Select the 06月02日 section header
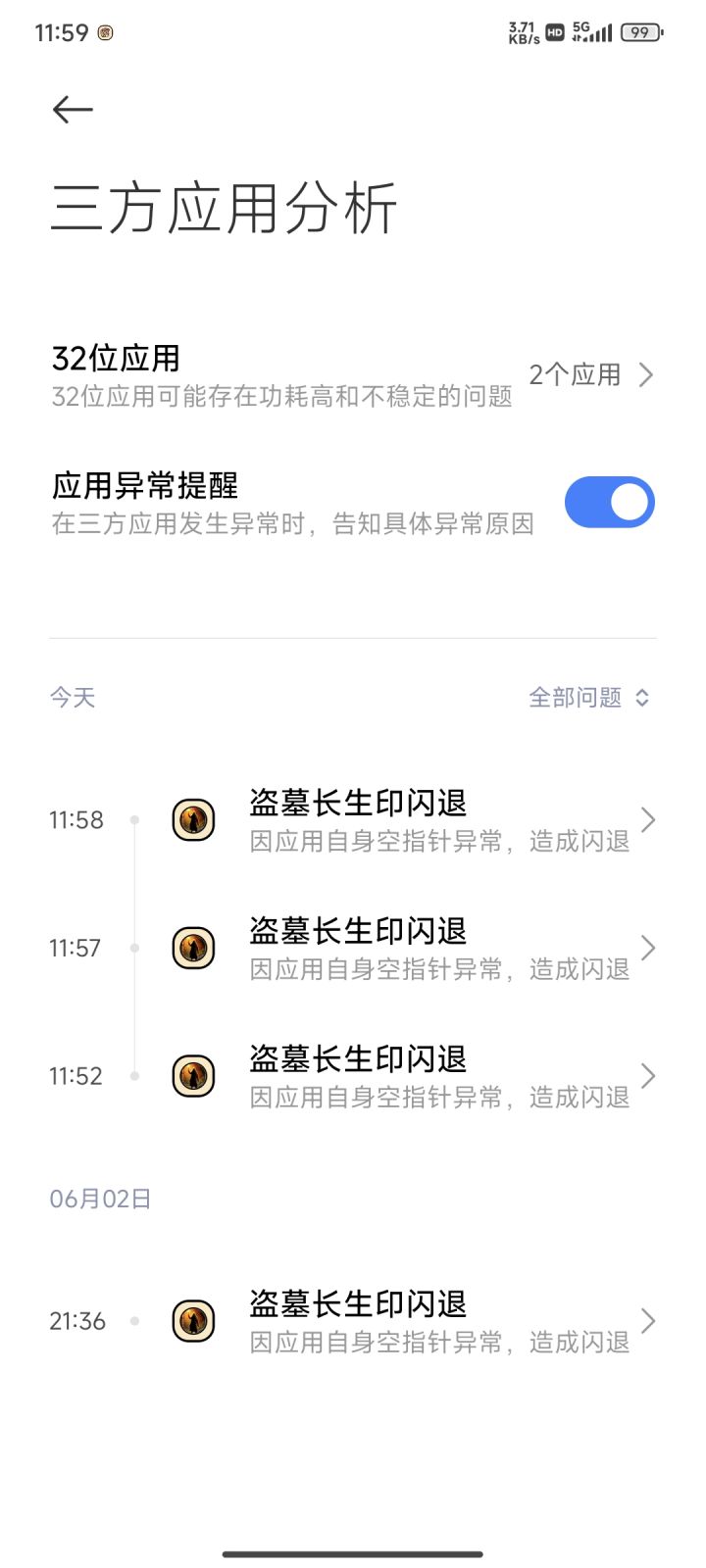 pos(99,1197)
